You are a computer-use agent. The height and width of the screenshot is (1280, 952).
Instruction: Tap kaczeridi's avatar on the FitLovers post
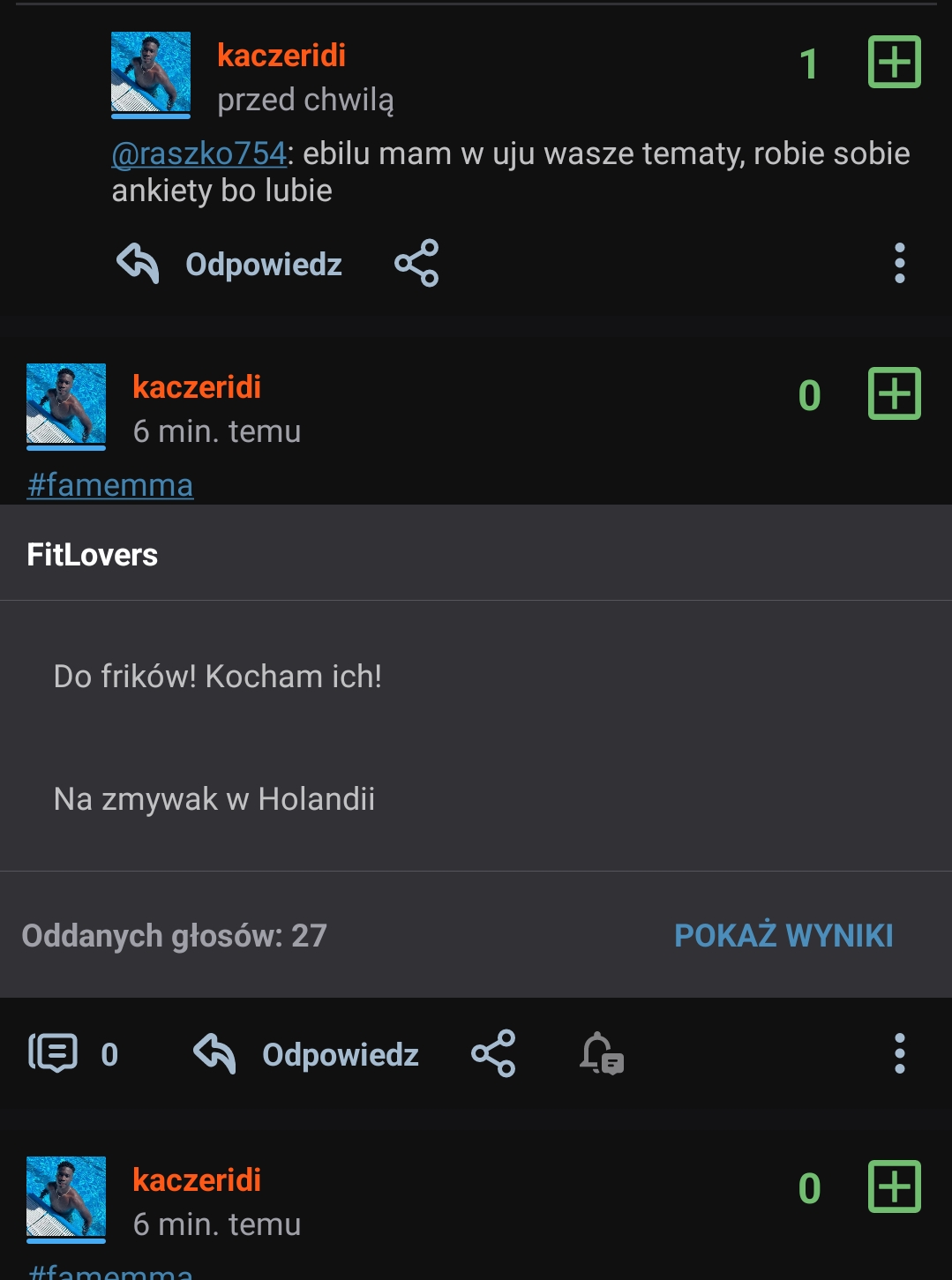tap(66, 404)
